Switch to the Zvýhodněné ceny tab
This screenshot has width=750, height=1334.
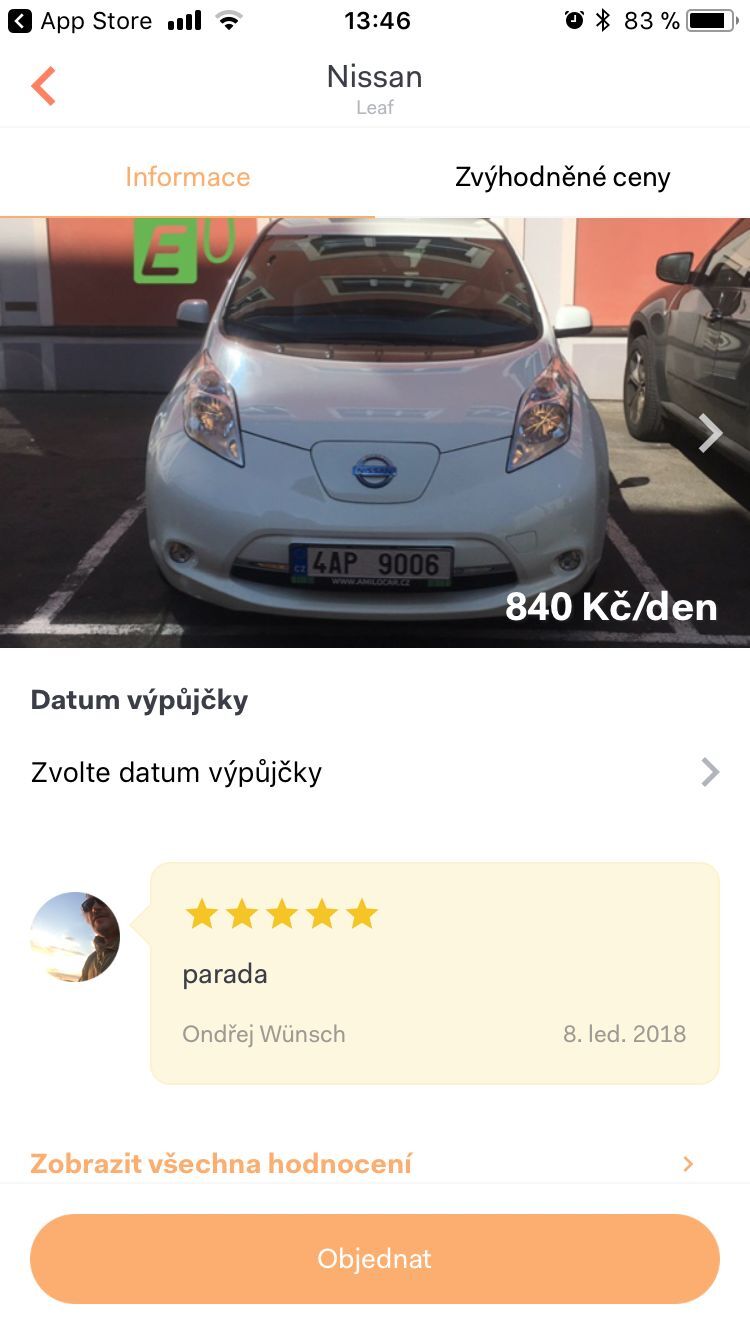click(x=562, y=177)
